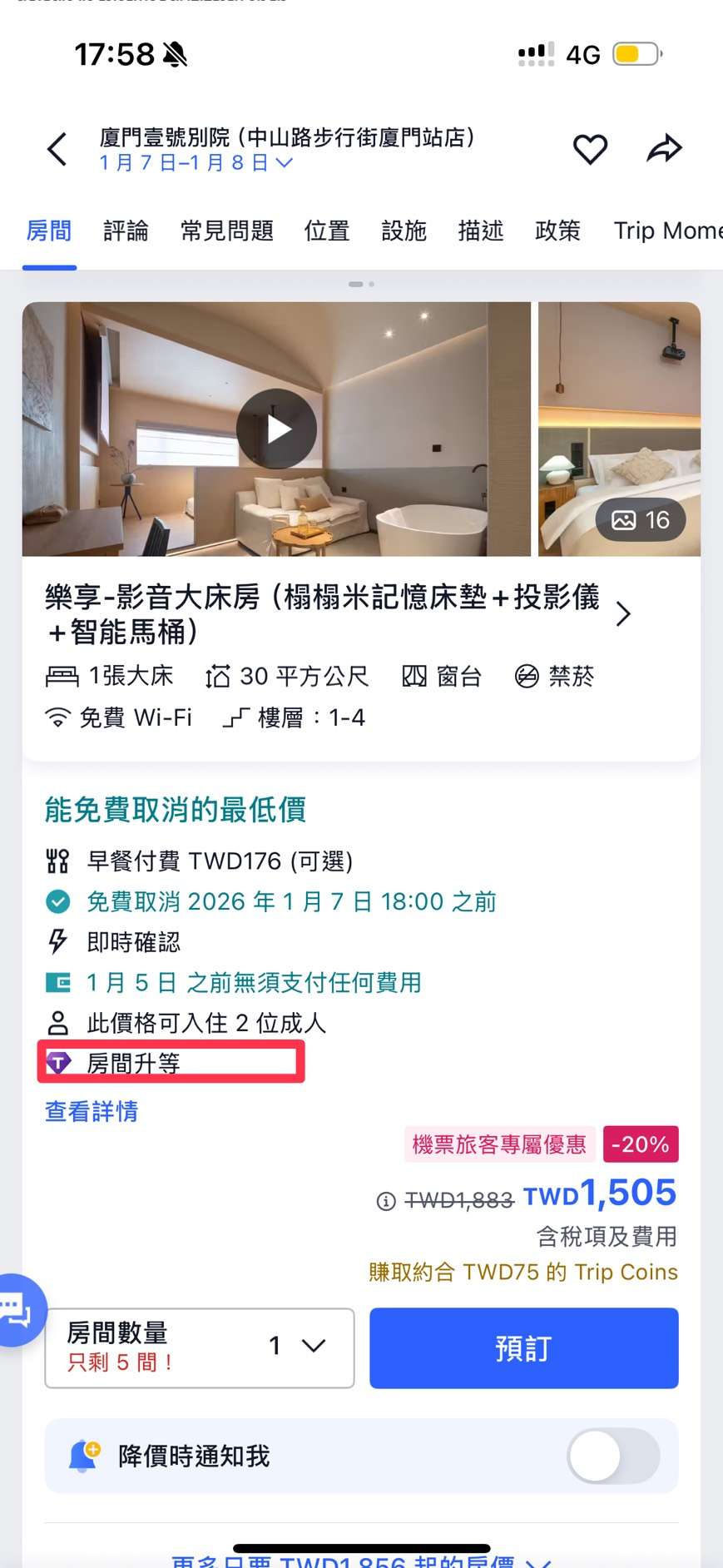
Task: Open the 16-photo gallery
Action: click(640, 520)
